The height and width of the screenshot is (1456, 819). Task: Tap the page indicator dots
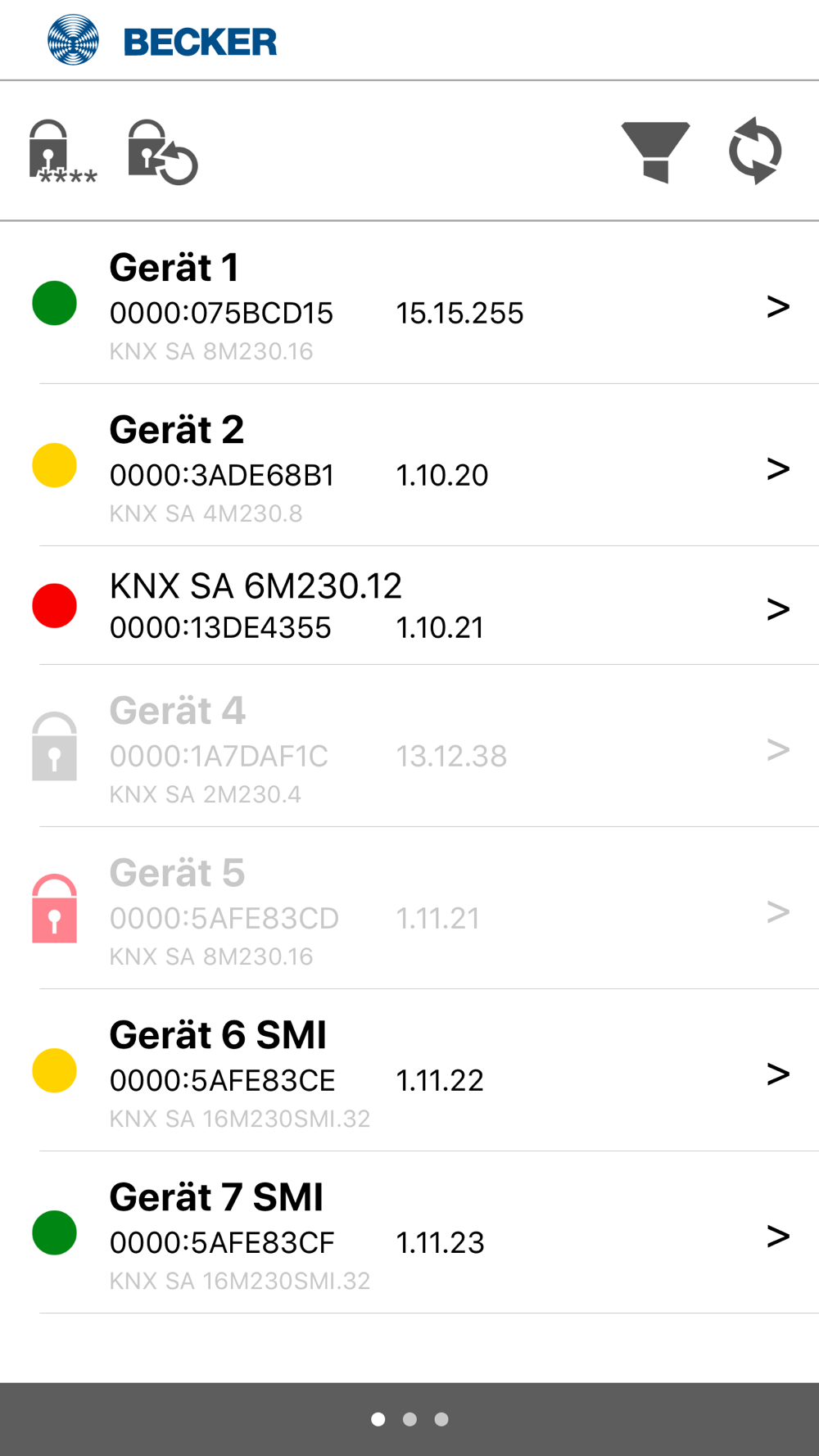pos(409,1419)
